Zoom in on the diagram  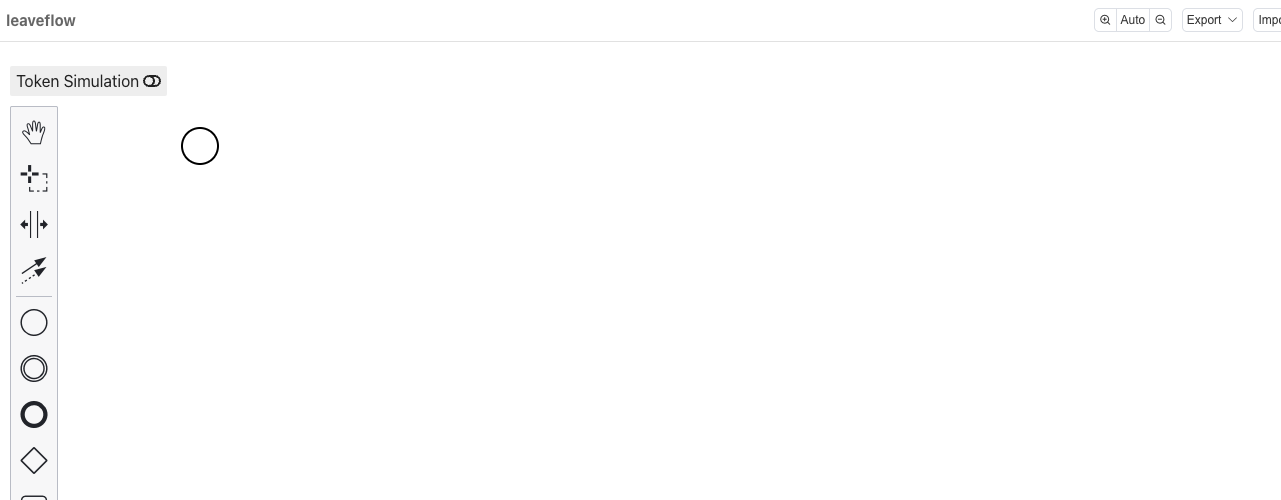[x=1105, y=20]
